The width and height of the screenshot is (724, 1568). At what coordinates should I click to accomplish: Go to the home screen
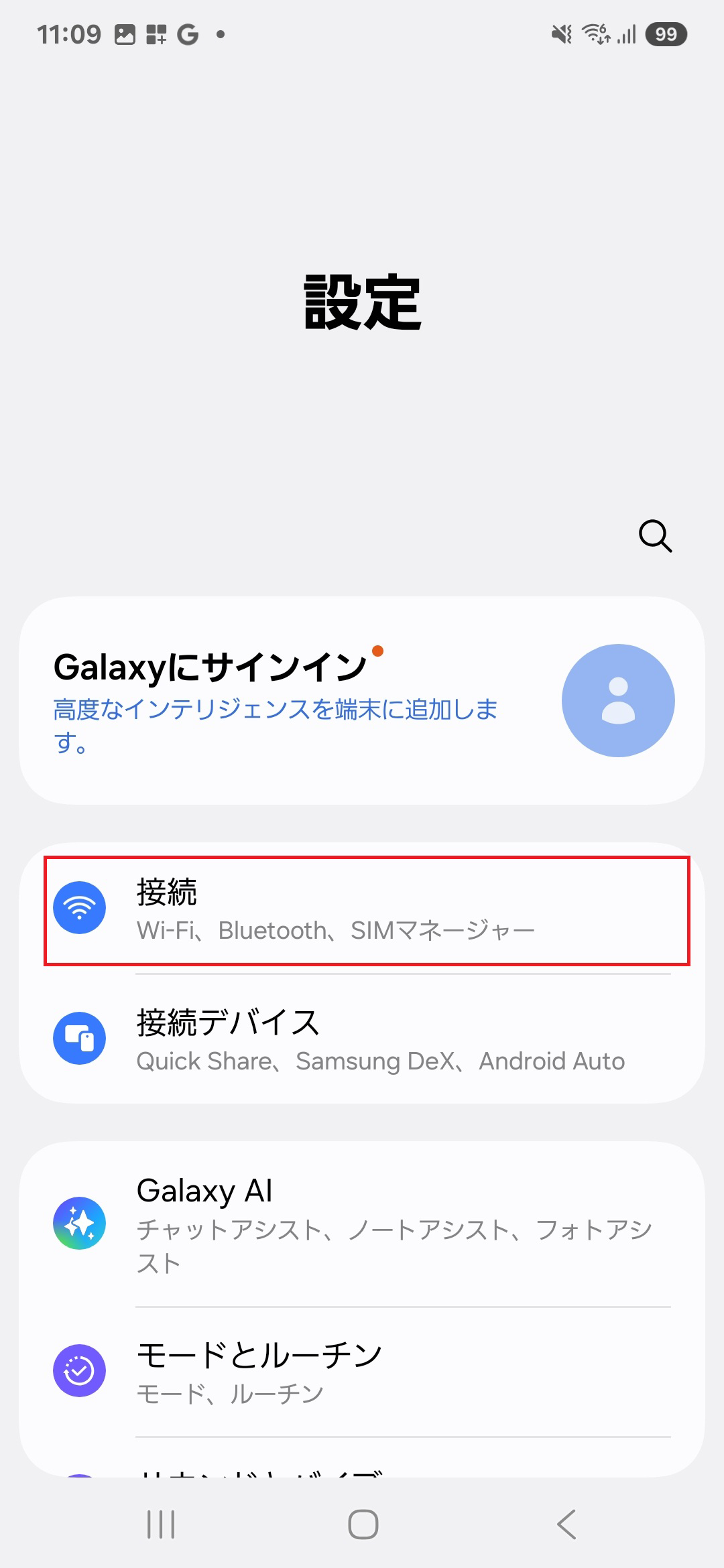coord(363,1524)
